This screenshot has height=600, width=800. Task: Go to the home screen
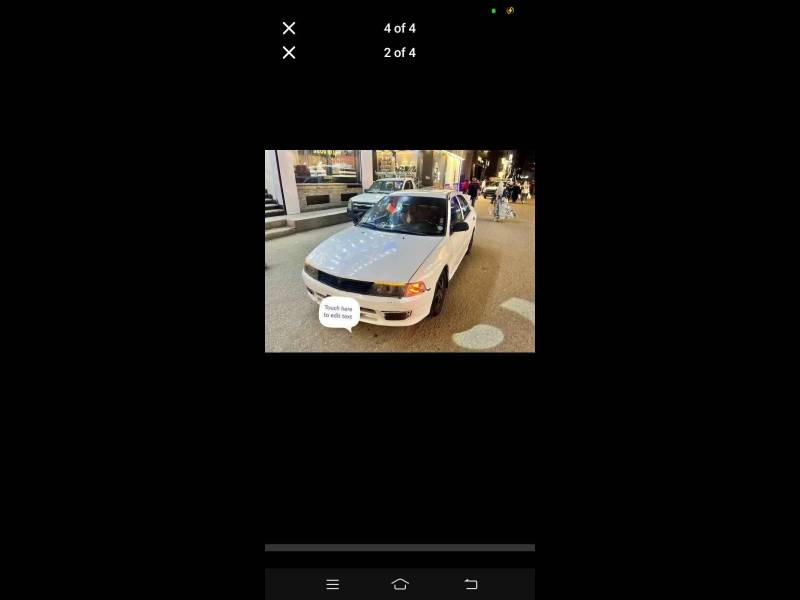click(x=400, y=584)
